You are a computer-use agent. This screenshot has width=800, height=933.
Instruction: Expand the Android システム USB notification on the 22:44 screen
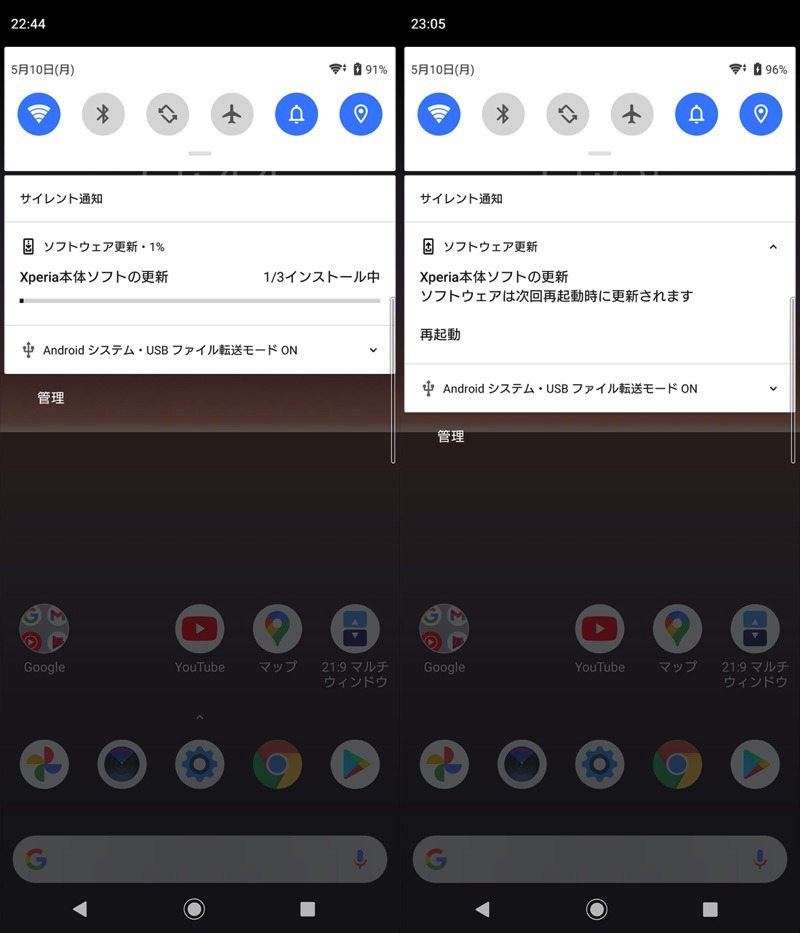pyautogui.click(x=373, y=350)
